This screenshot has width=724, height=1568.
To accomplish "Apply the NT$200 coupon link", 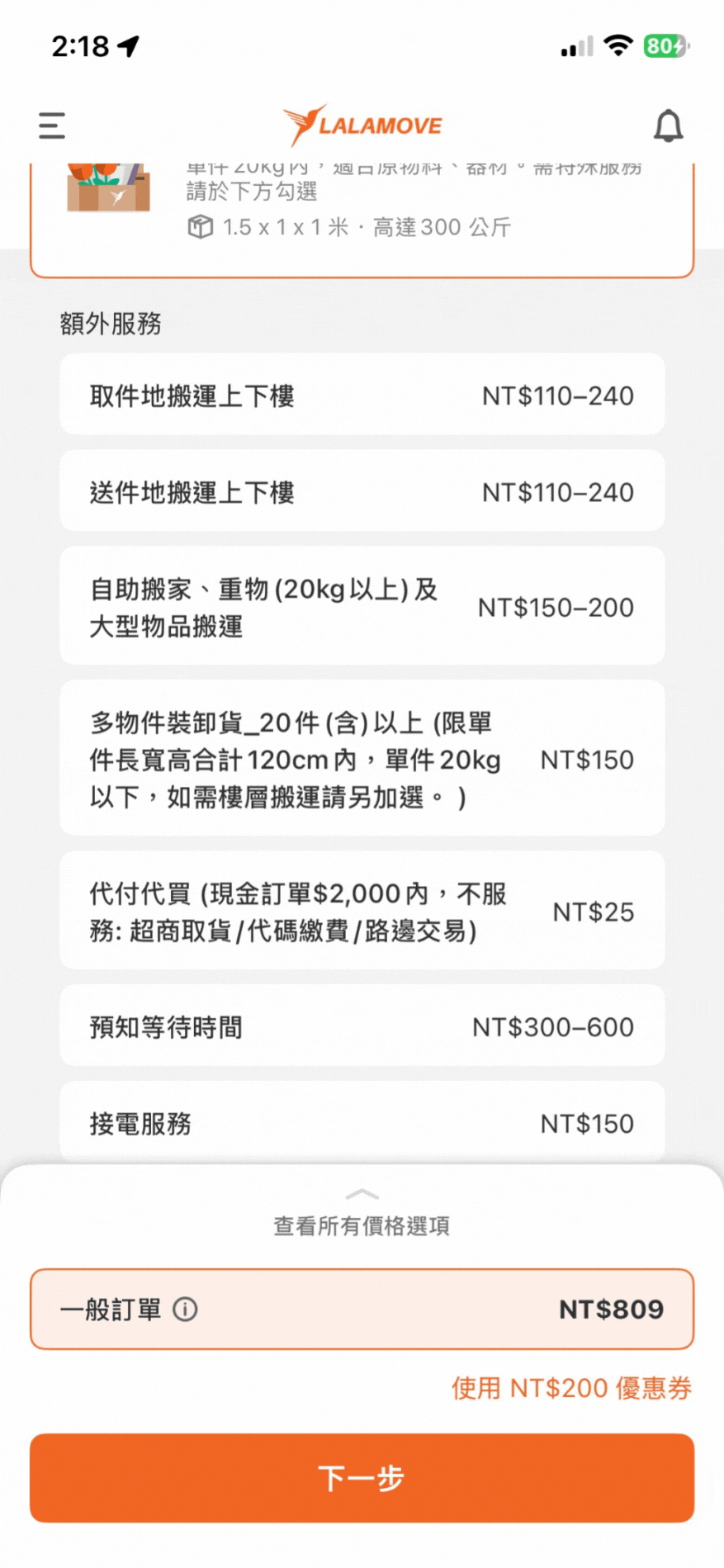I will point(571,1388).
